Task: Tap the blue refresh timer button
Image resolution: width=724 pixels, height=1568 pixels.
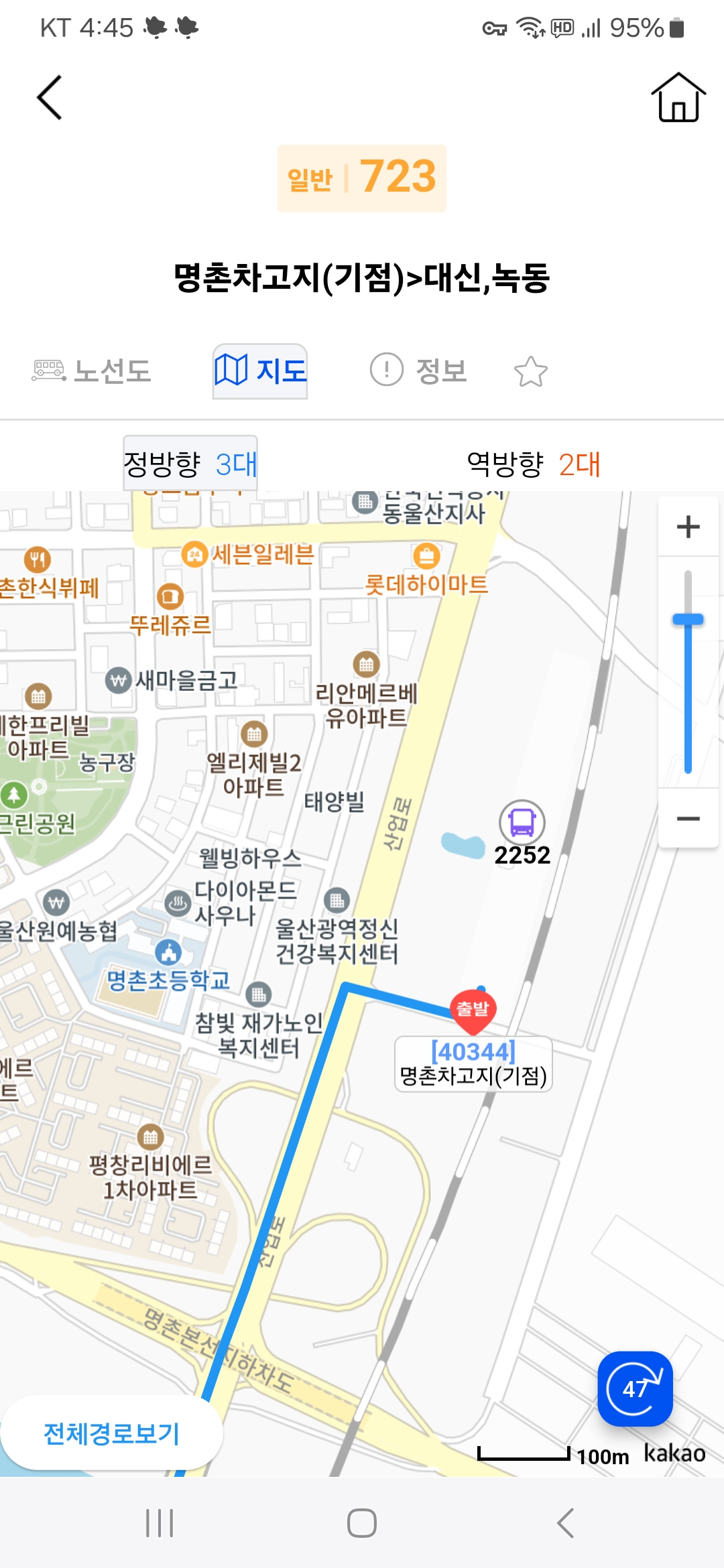Action: tap(634, 1388)
